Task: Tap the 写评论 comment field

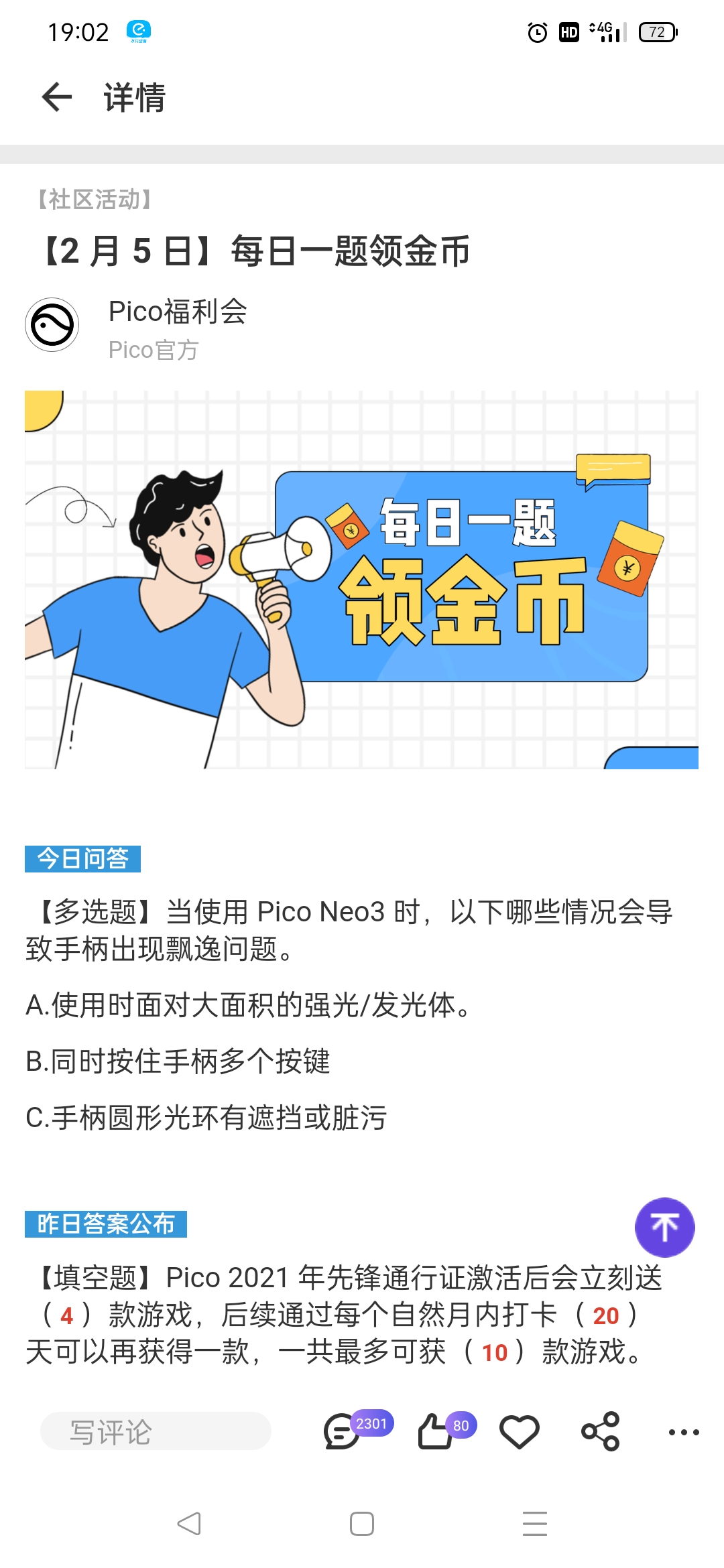Action: coord(156,1432)
